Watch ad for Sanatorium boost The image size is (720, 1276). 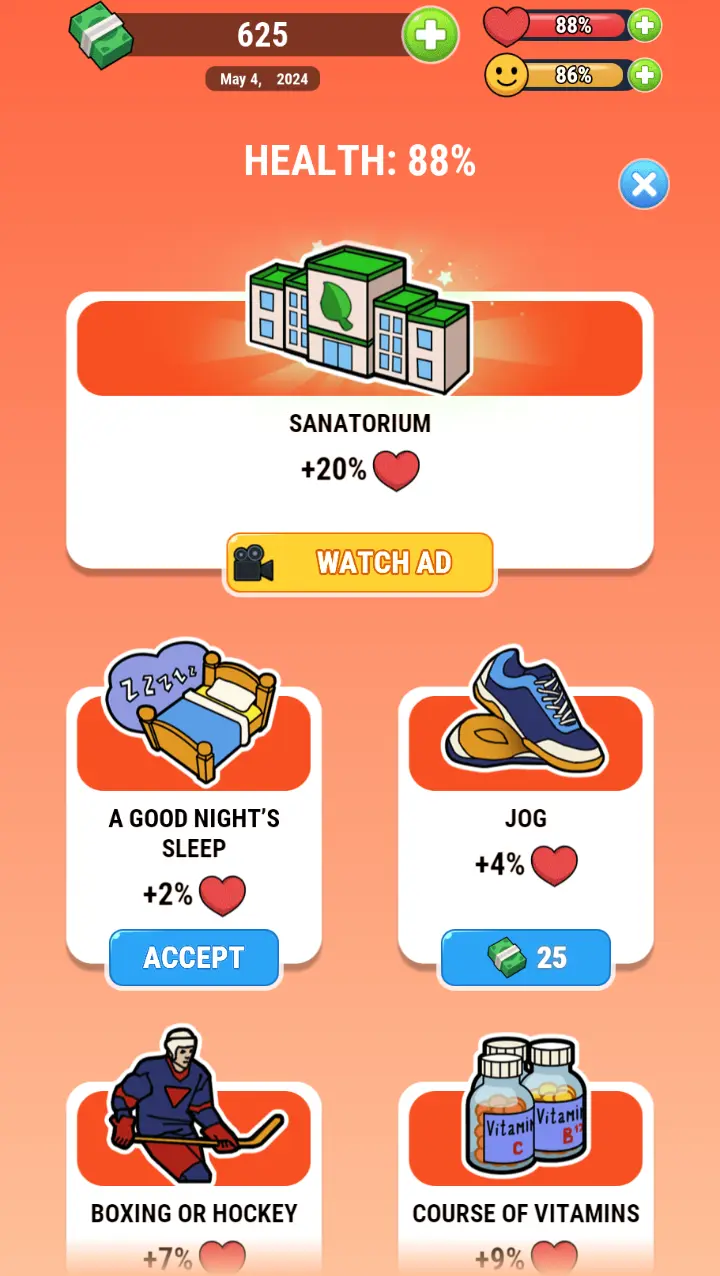(359, 562)
